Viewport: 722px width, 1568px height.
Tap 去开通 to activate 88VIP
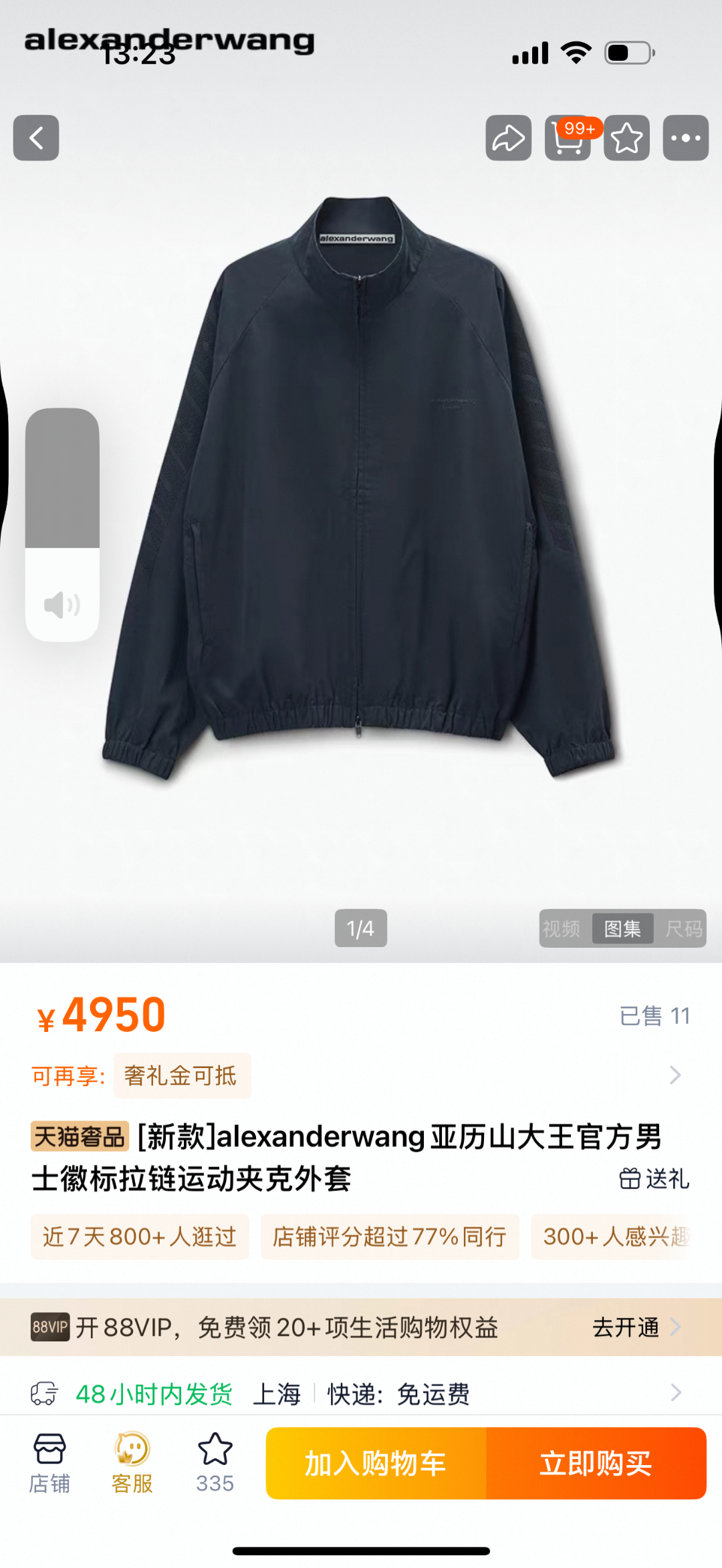coord(636,1327)
